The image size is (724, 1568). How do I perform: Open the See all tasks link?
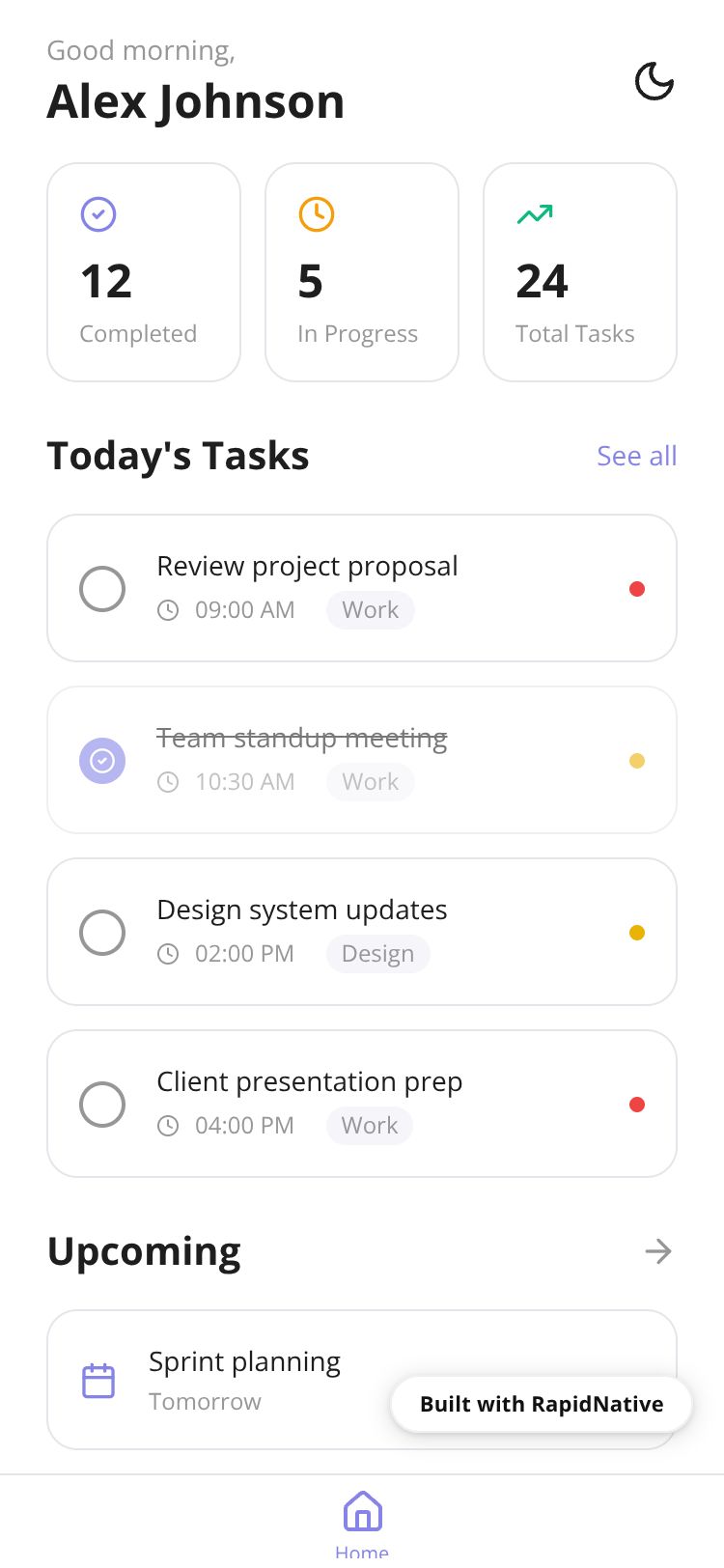636,456
